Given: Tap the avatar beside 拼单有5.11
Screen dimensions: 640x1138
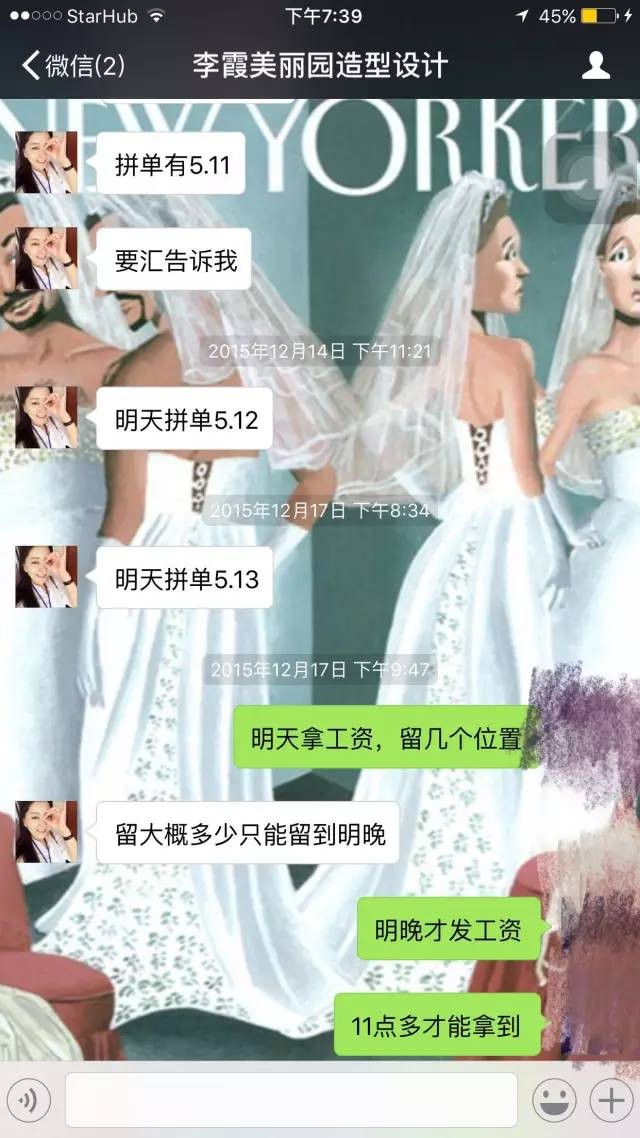Looking at the screenshot, I should click(46, 163).
